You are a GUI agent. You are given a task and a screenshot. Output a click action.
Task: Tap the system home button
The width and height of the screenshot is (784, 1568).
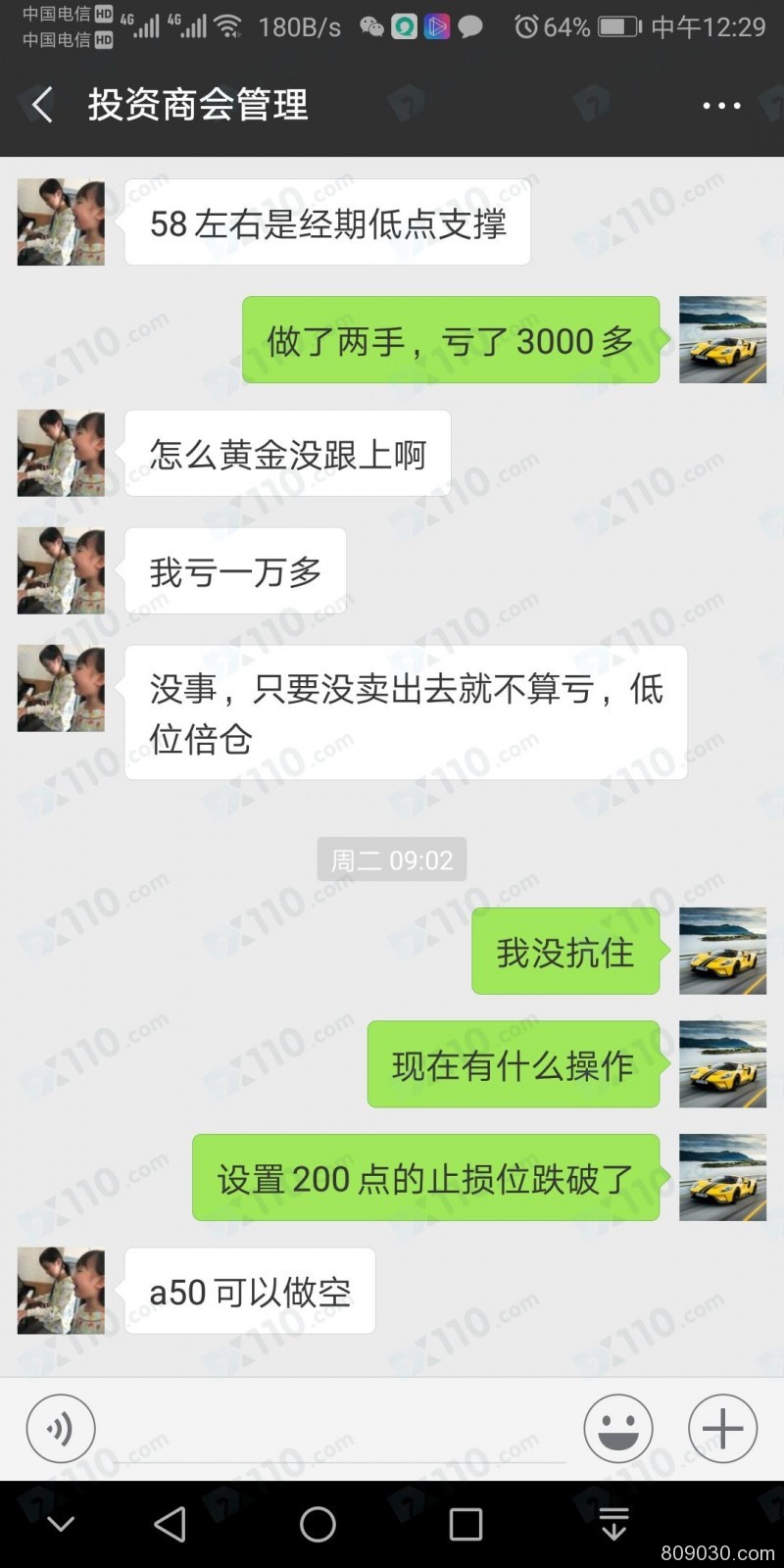coord(318,1524)
